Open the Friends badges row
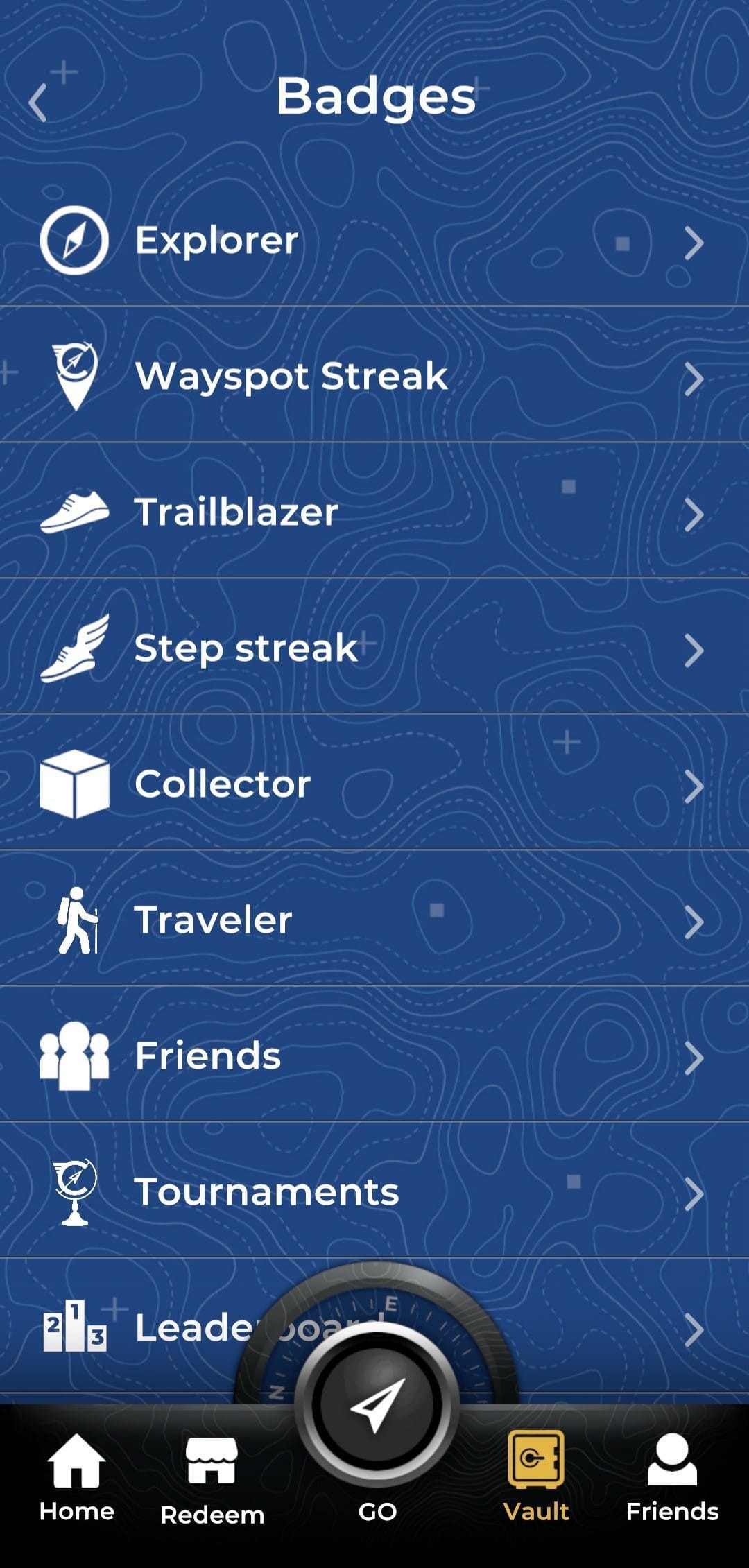 [374, 1054]
